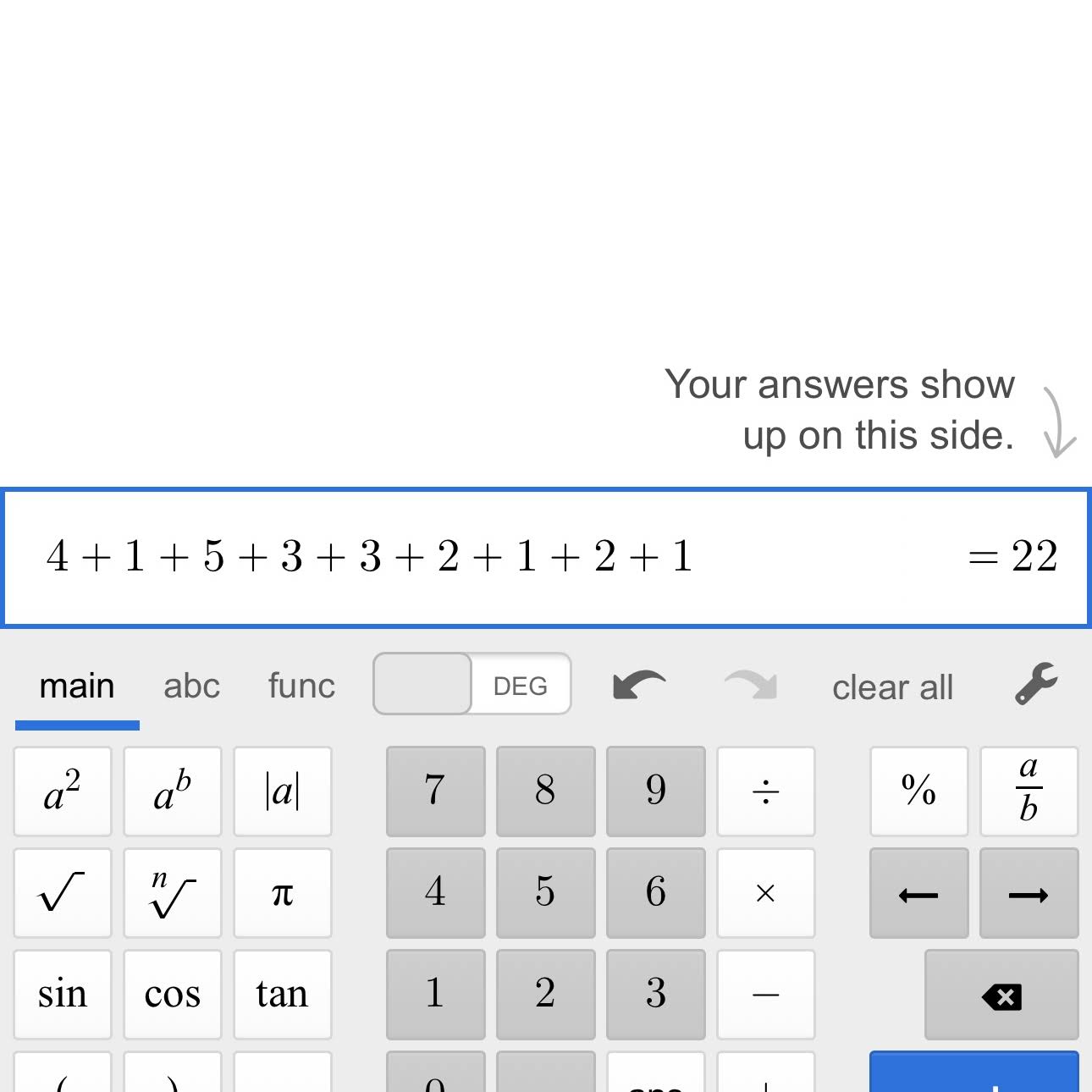Switch to the abc keyboard tab
Viewport: 1092px width, 1092px height.
pyautogui.click(x=191, y=686)
